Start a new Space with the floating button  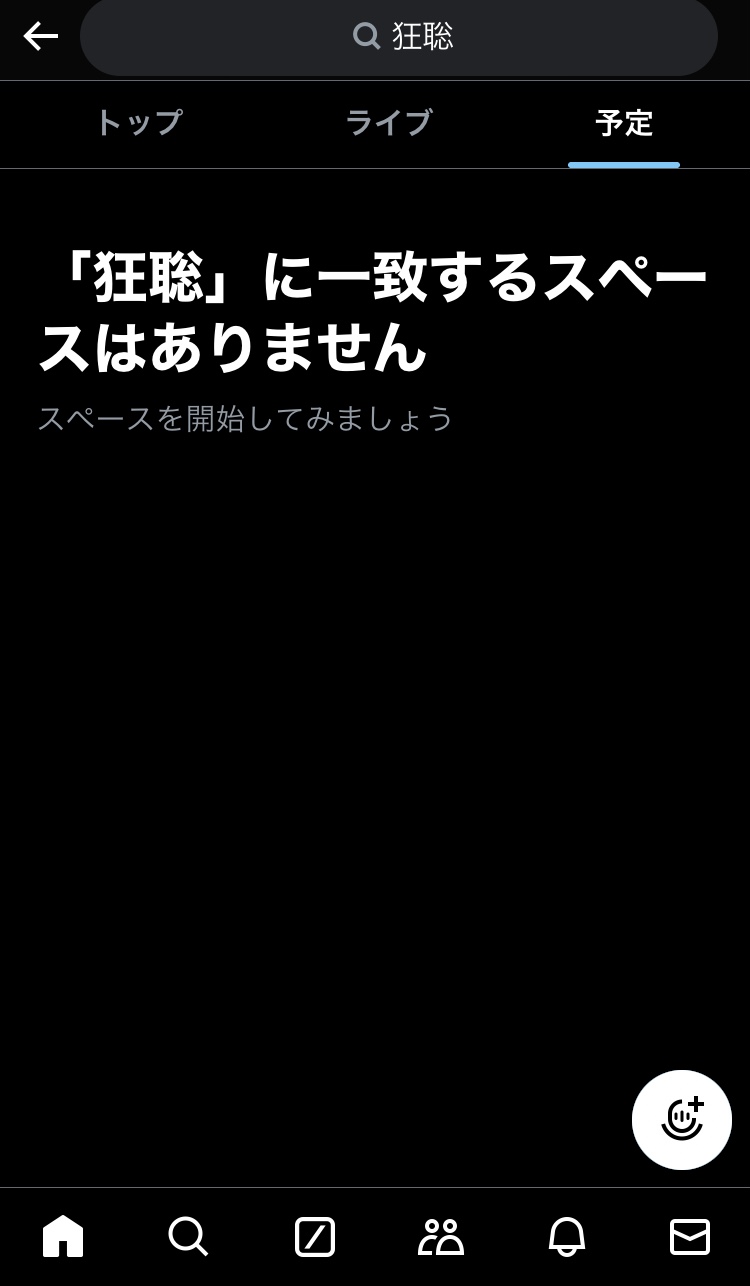682,1119
